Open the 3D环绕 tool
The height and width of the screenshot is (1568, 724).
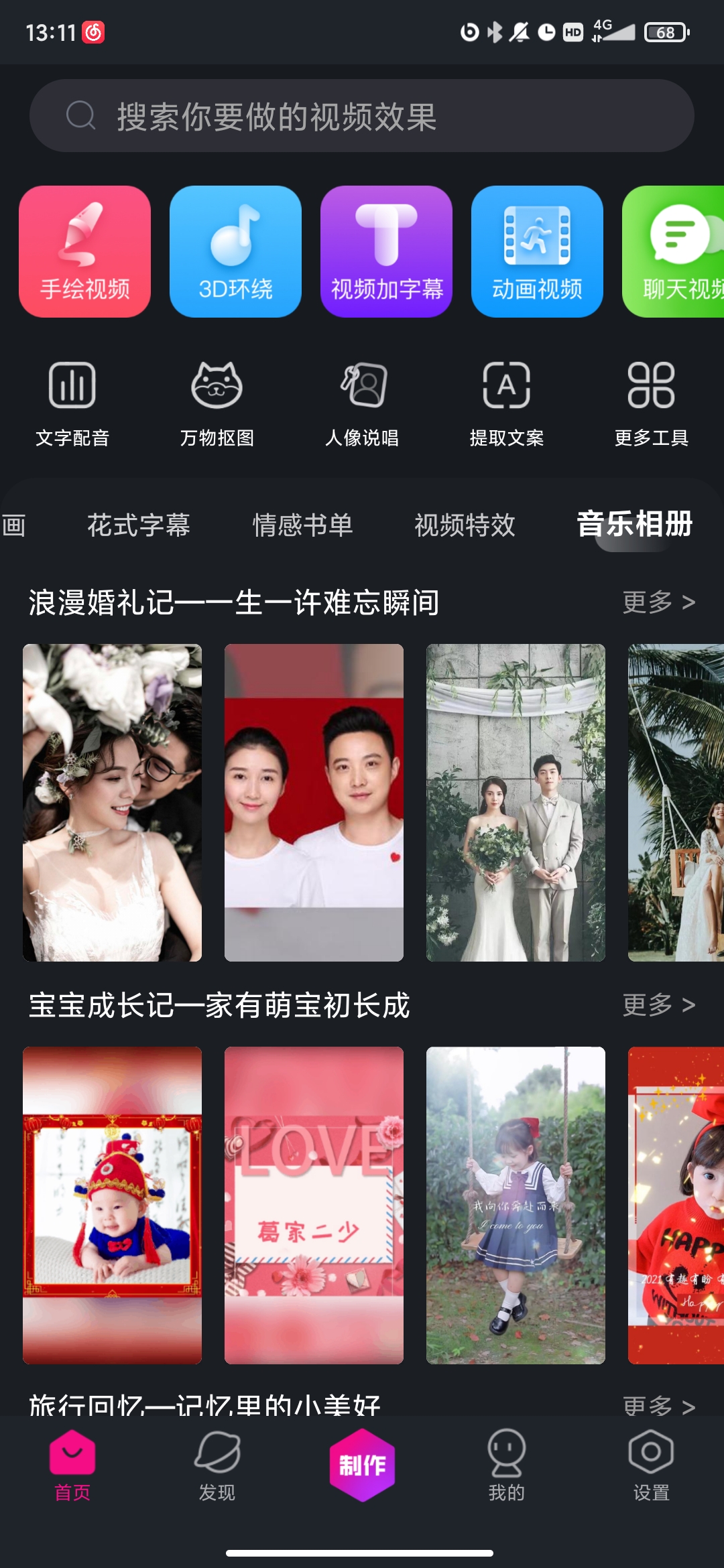[x=235, y=251]
